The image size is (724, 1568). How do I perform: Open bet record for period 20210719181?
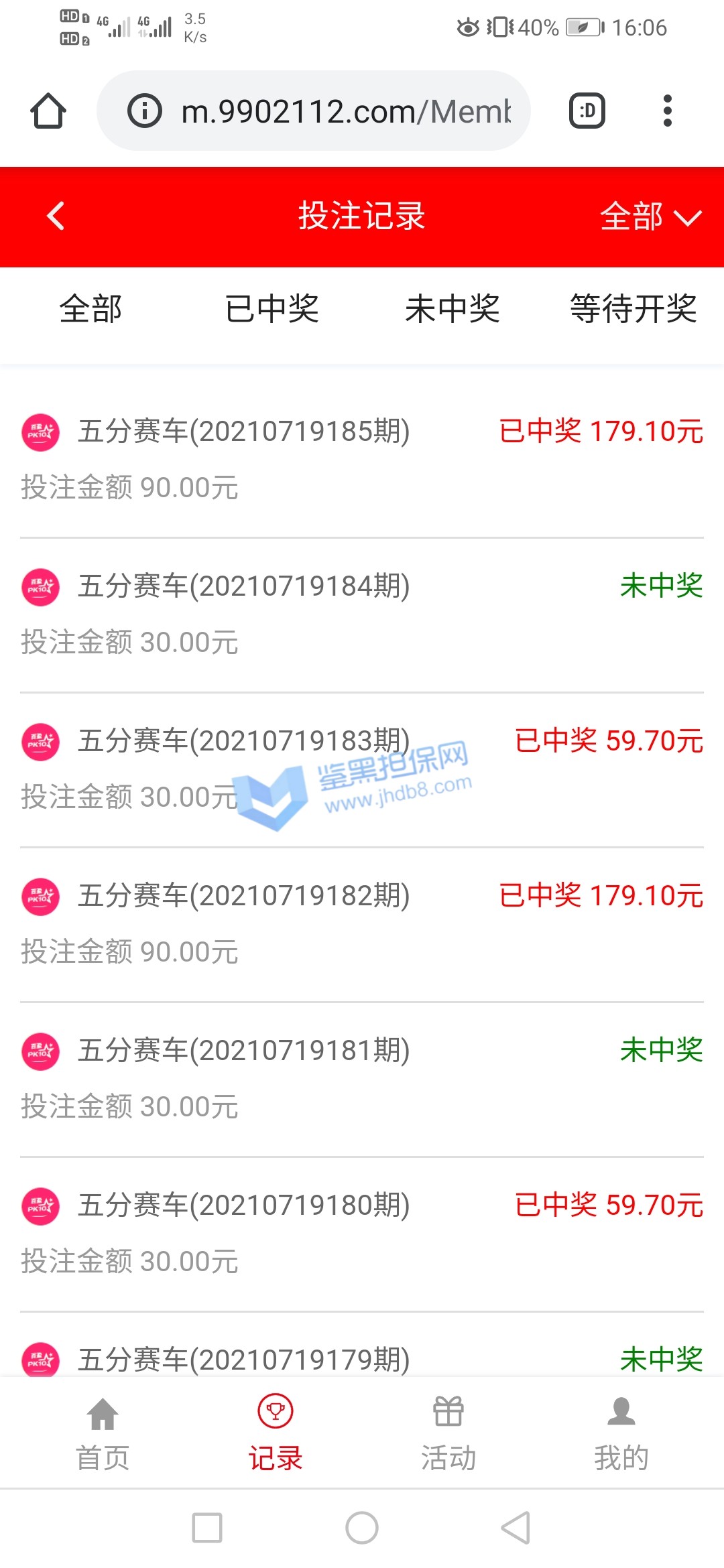[x=362, y=1078]
